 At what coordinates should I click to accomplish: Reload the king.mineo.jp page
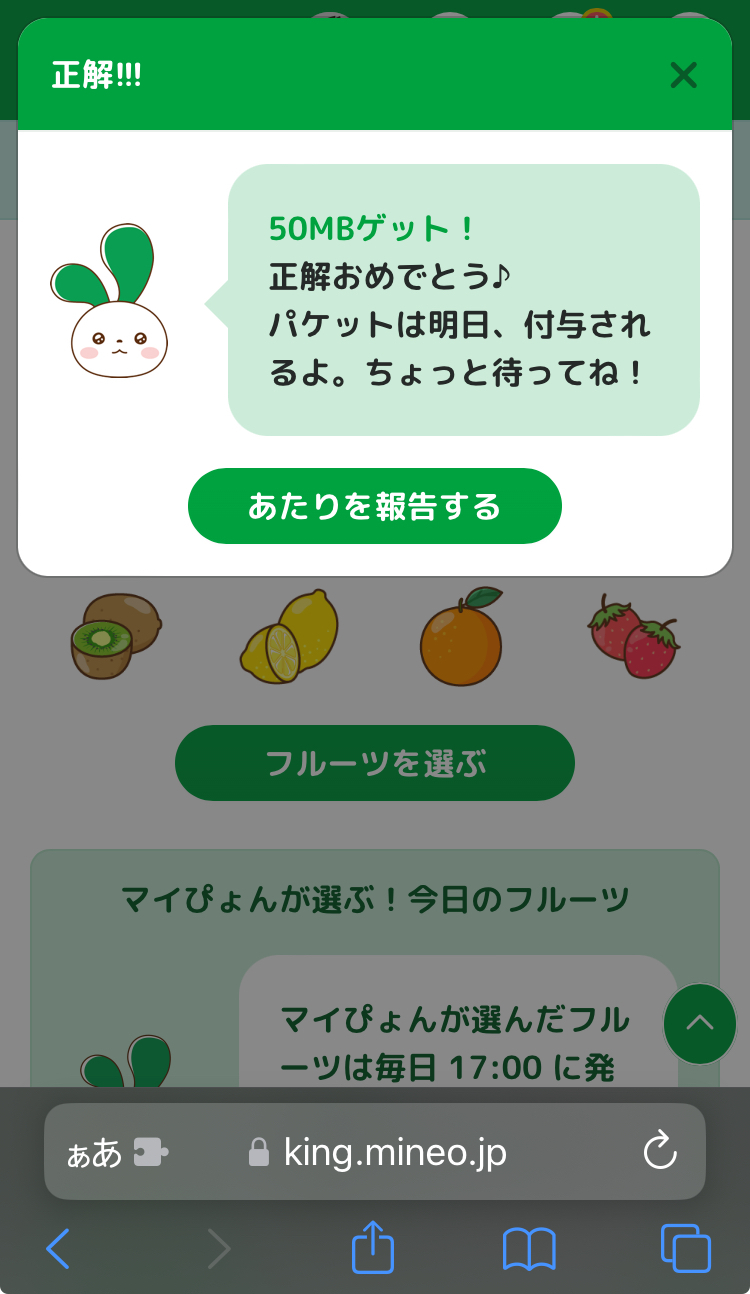pos(660,1152)
